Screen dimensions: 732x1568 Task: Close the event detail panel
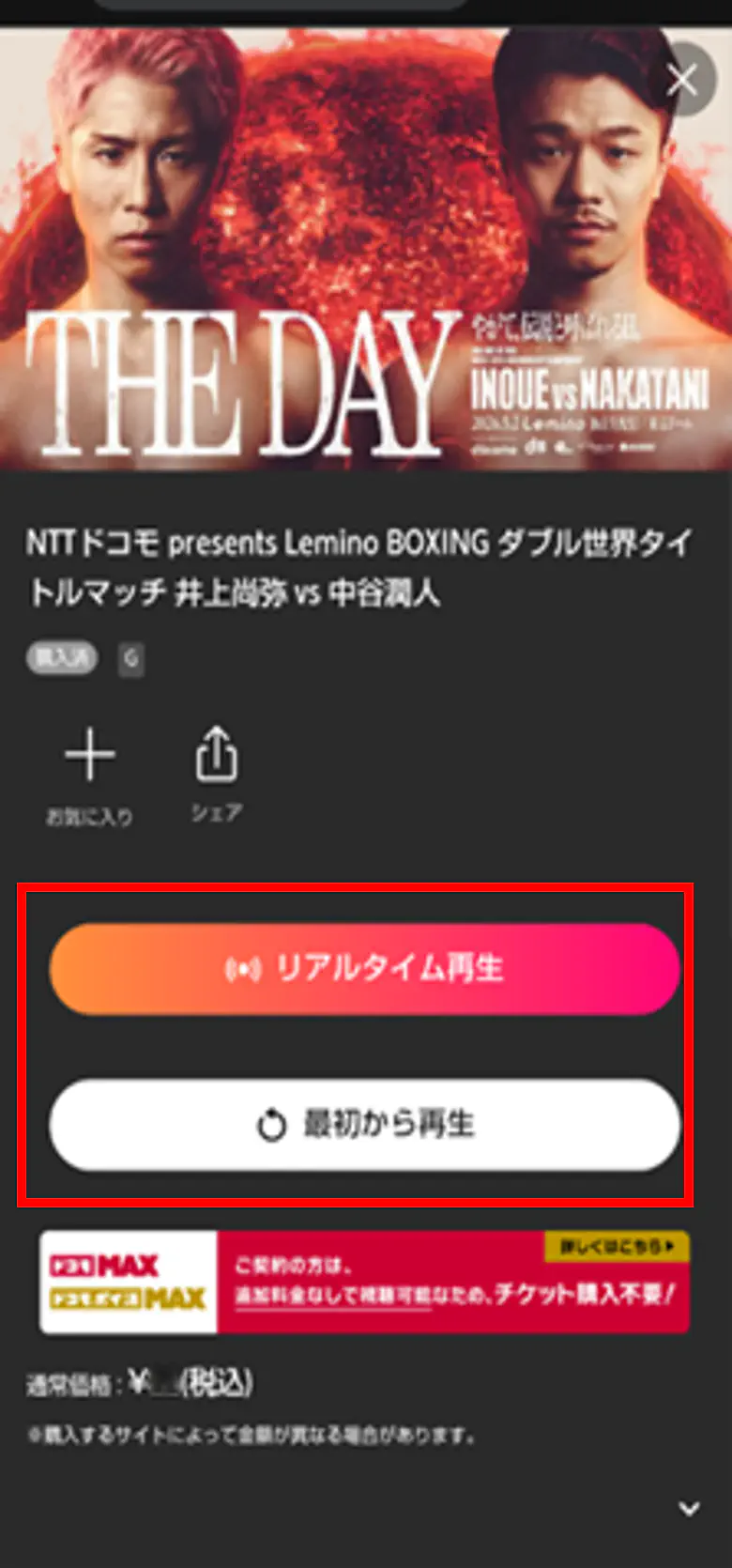click(x=682, y=80)
